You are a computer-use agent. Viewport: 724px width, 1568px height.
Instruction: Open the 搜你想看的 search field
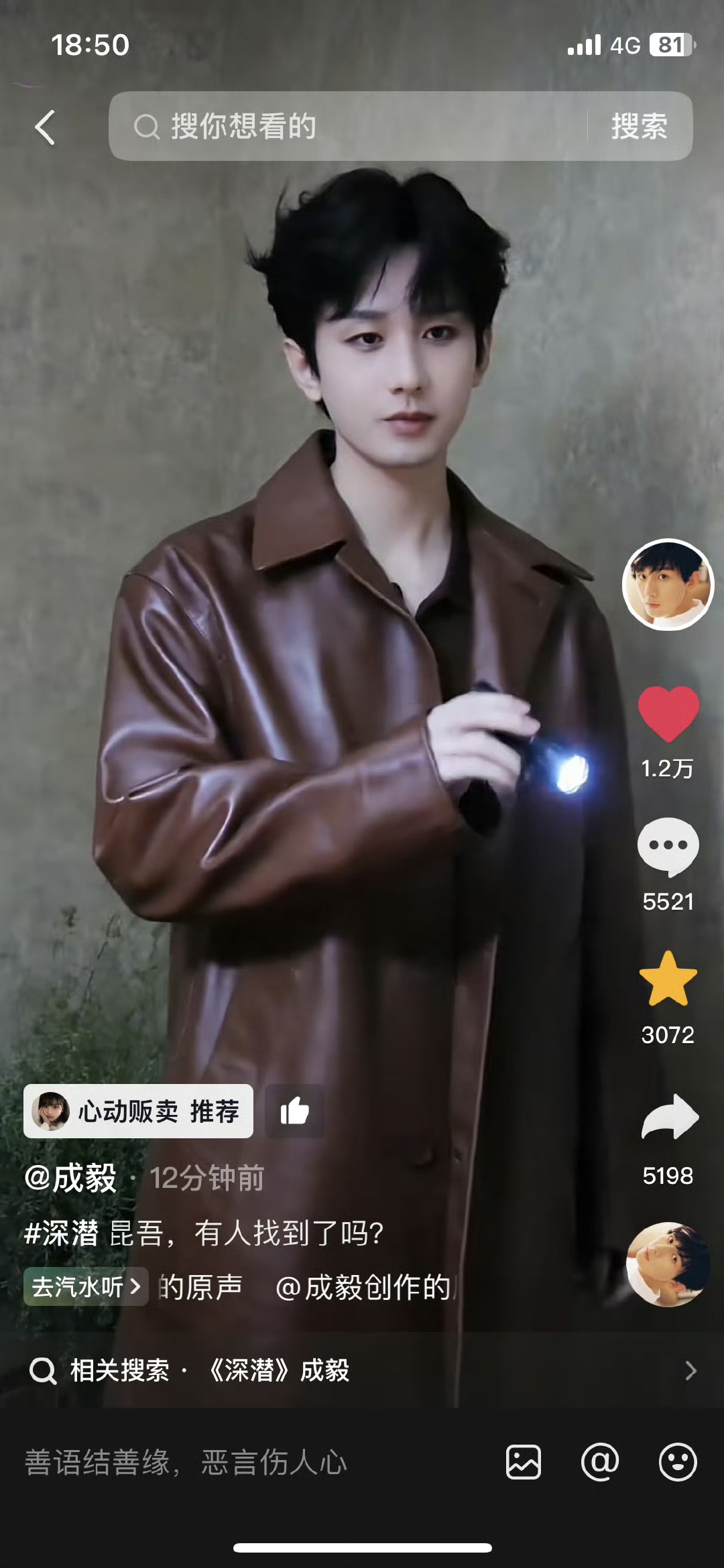click(x=349, y=126)
